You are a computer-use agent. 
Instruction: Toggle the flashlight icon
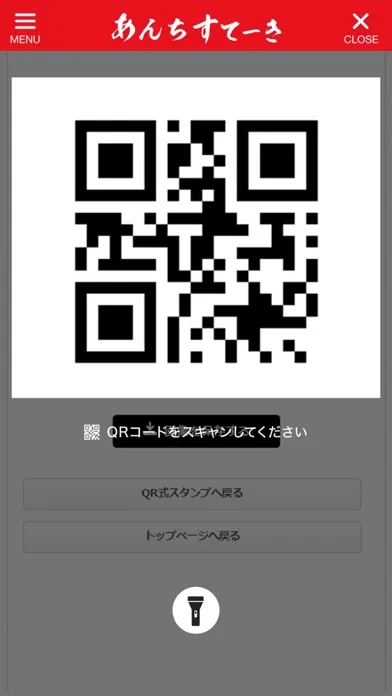[196, 610]
